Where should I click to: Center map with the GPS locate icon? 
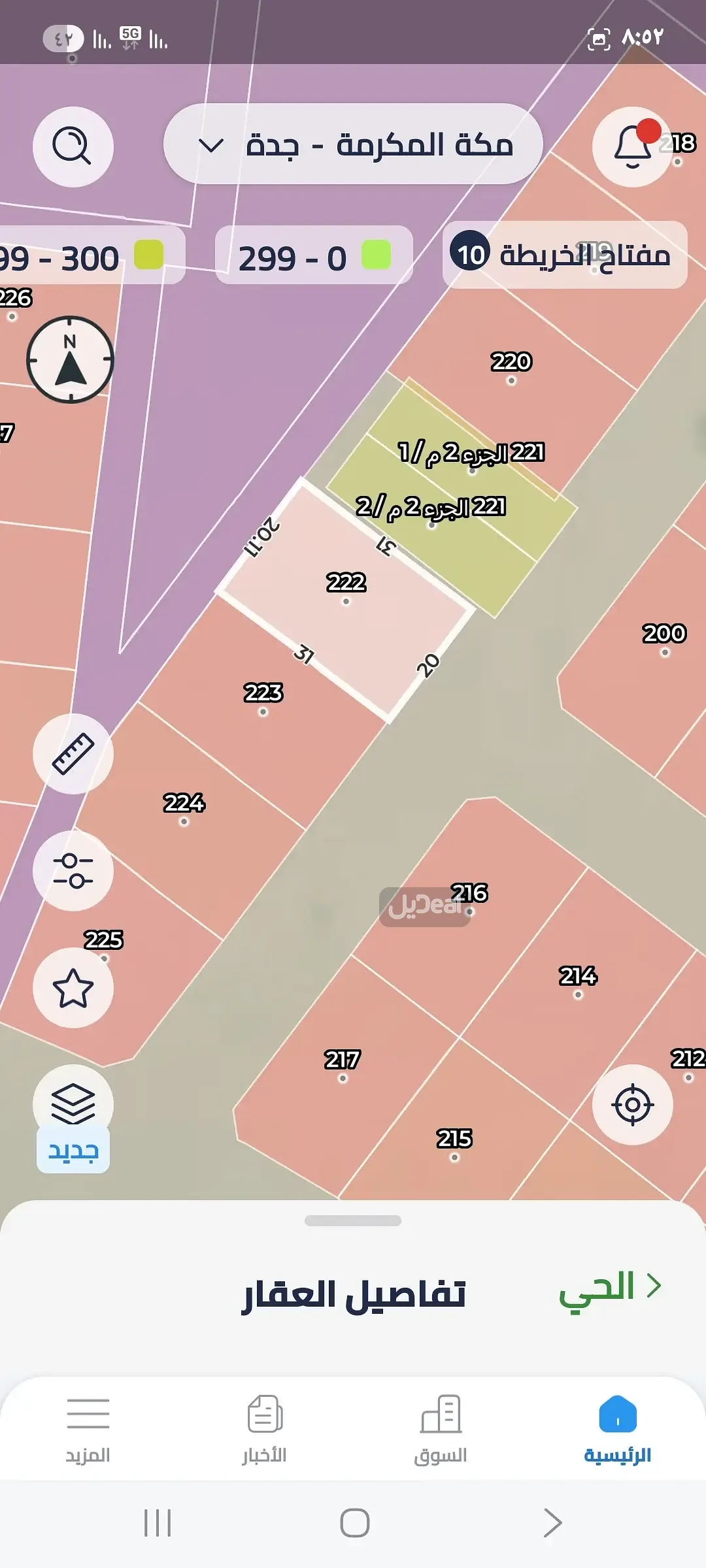[631, 1103]
